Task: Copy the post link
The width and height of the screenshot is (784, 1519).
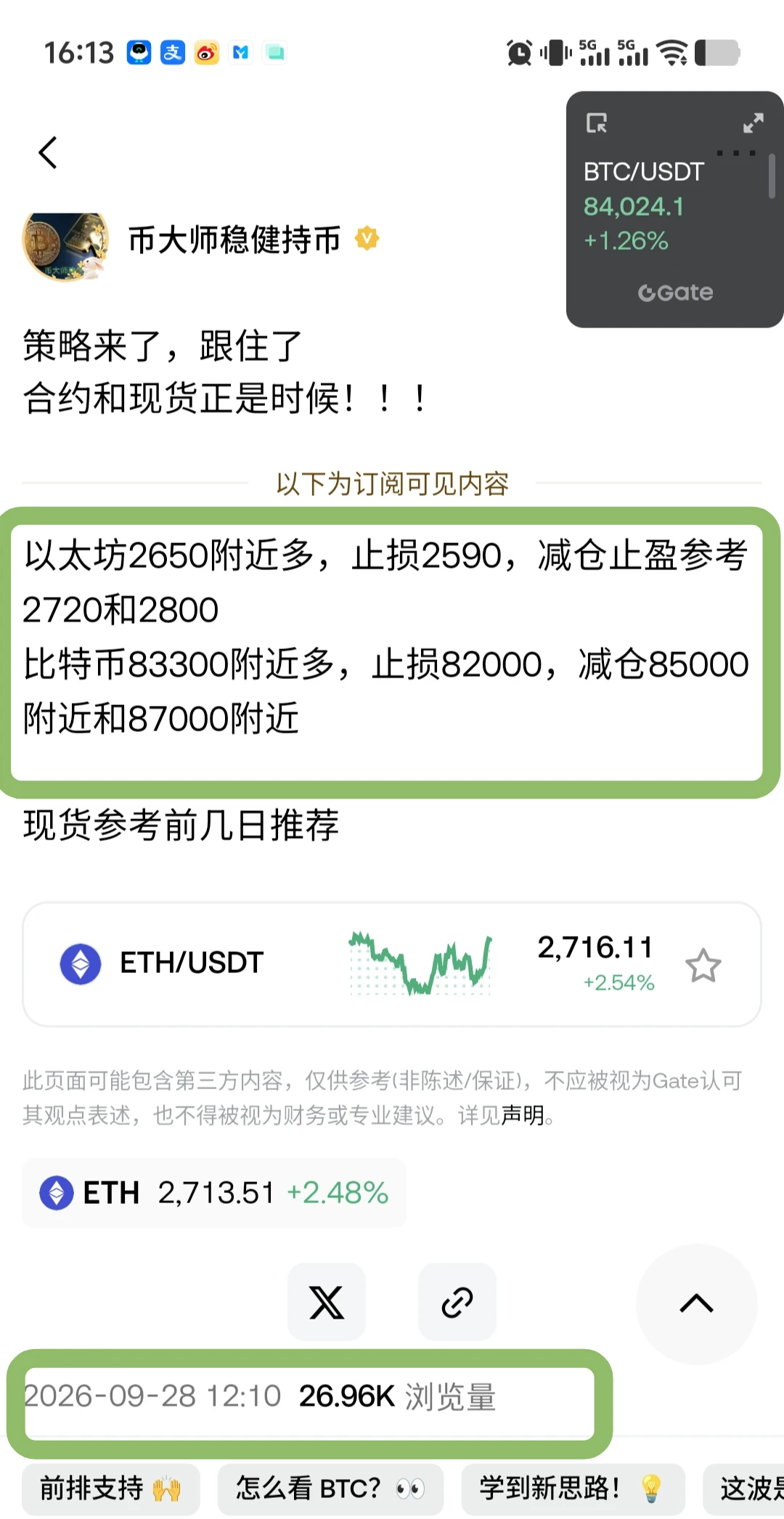Action: coord(457,1302)
